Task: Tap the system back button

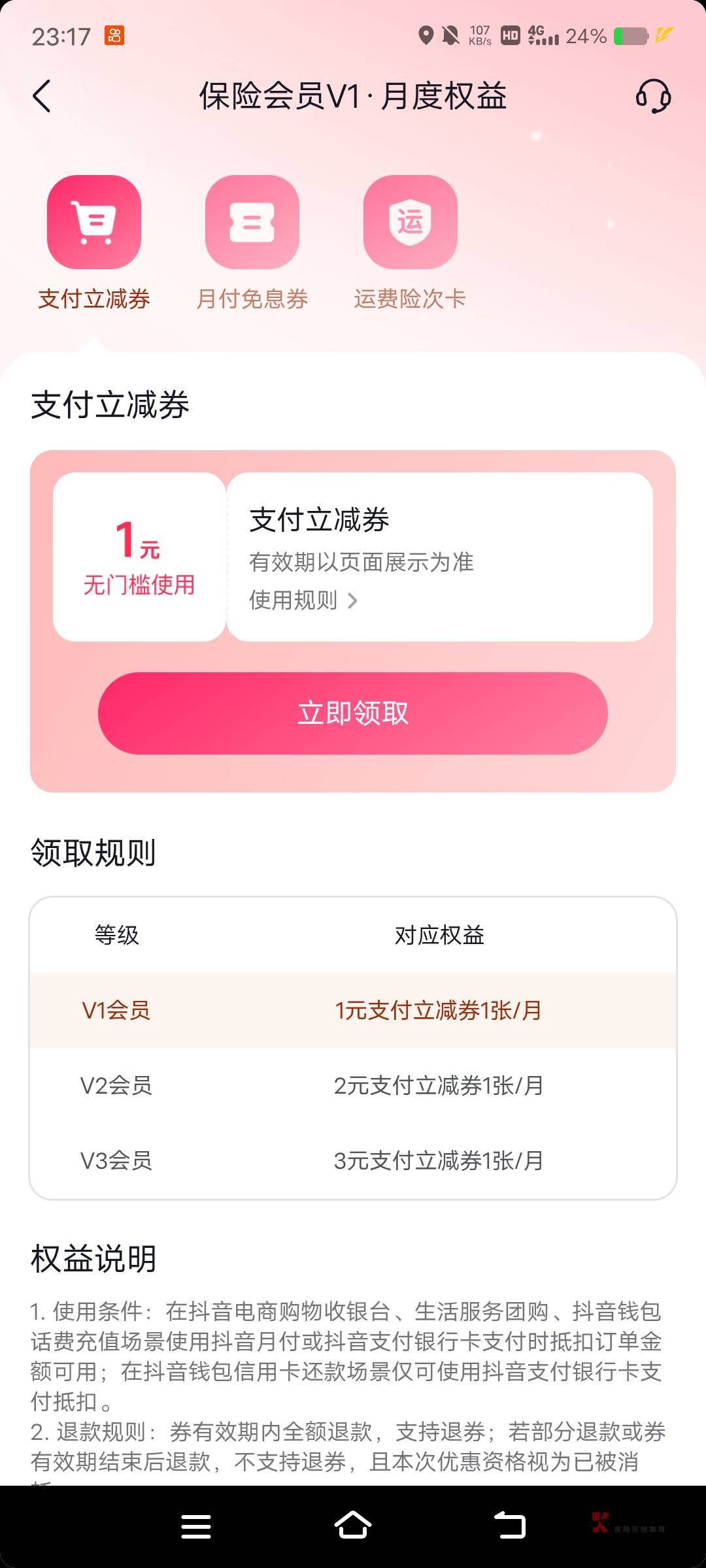Action: [x=510, y=1526]
